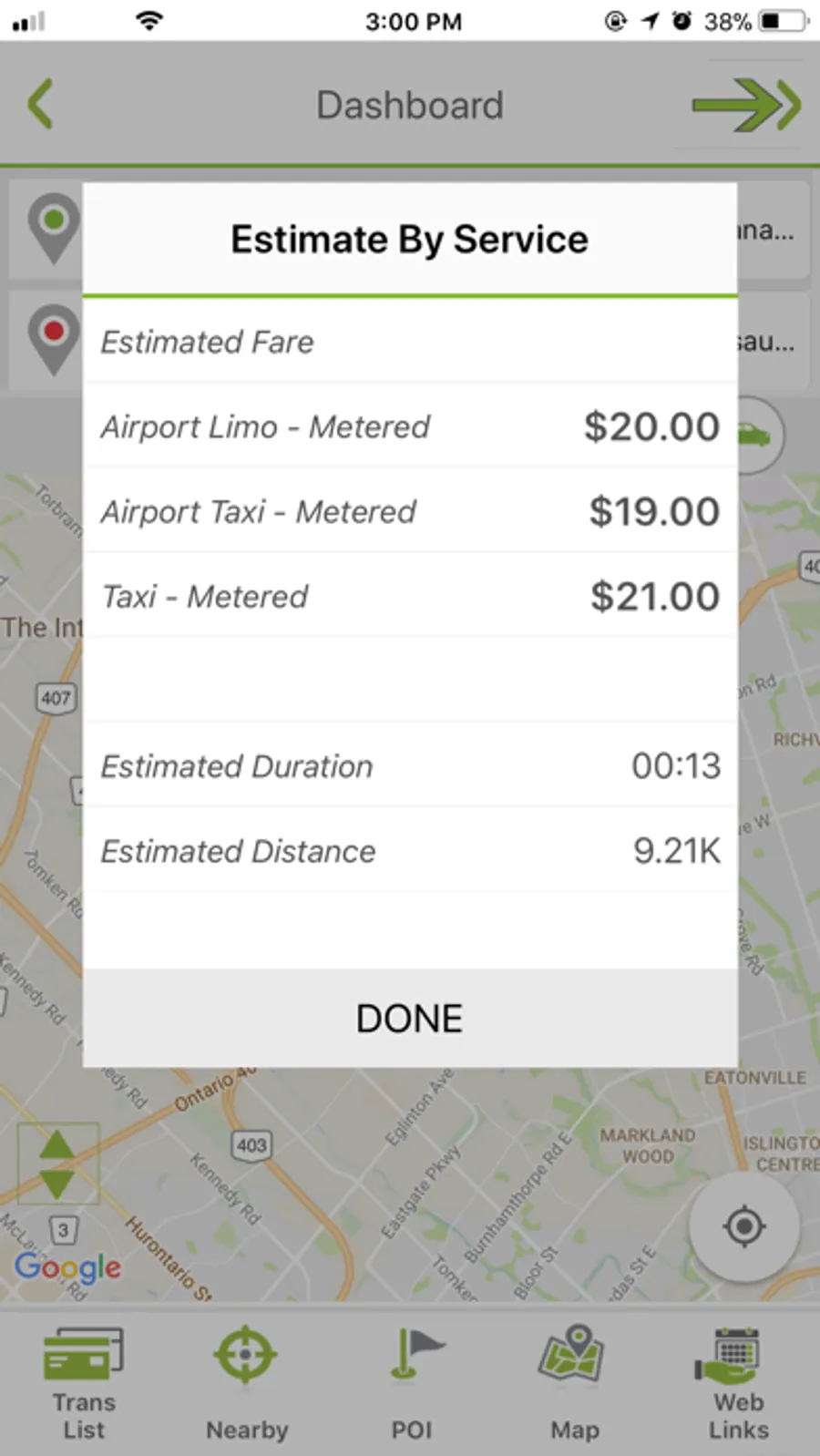820x1456 pixels.
Task: Select the Taxi - Metered estimate
Action: (x=409, y=596)
